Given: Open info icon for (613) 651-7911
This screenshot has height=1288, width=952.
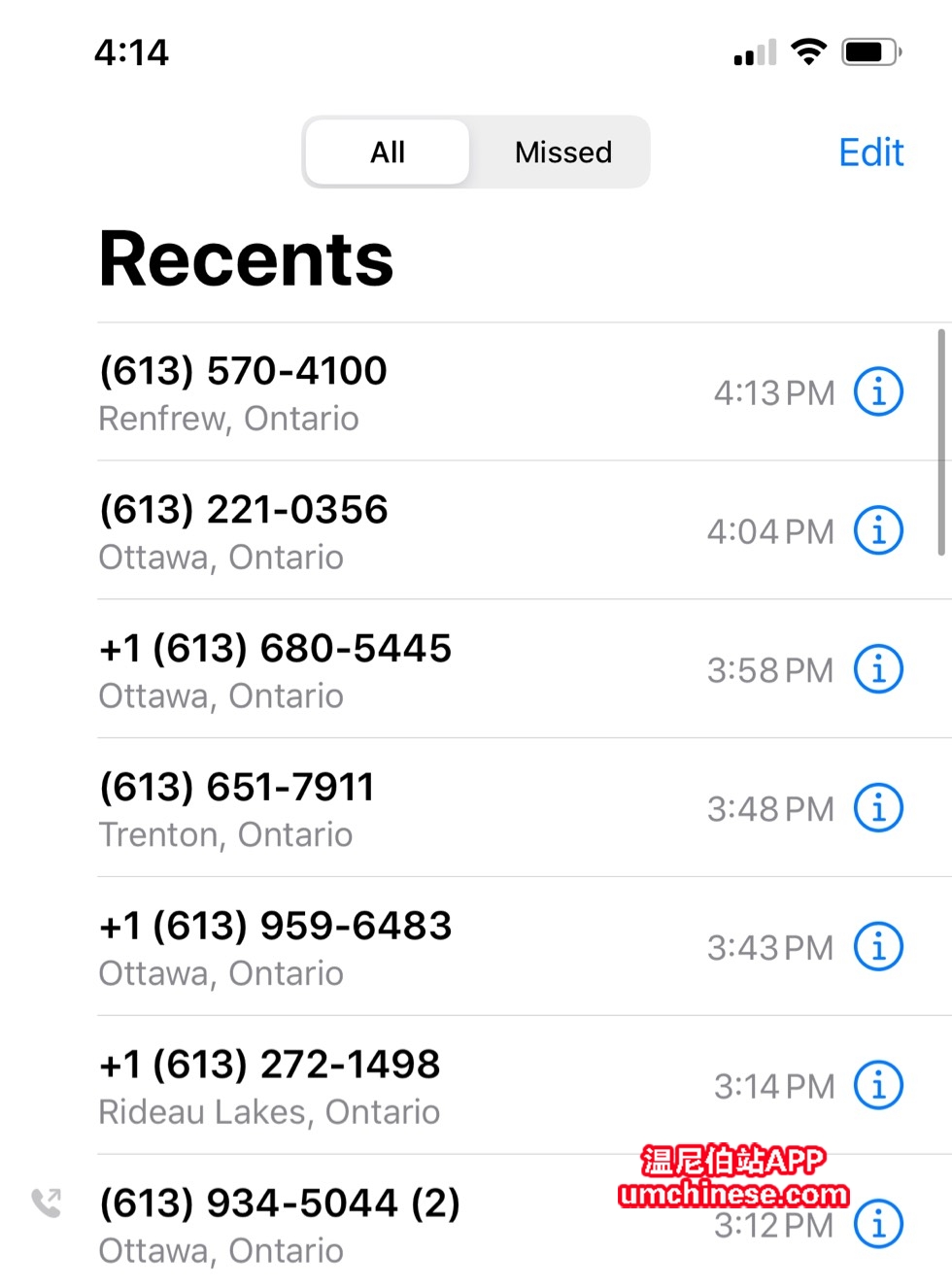Looking at the screenshot, I should [x=878, y=808].
